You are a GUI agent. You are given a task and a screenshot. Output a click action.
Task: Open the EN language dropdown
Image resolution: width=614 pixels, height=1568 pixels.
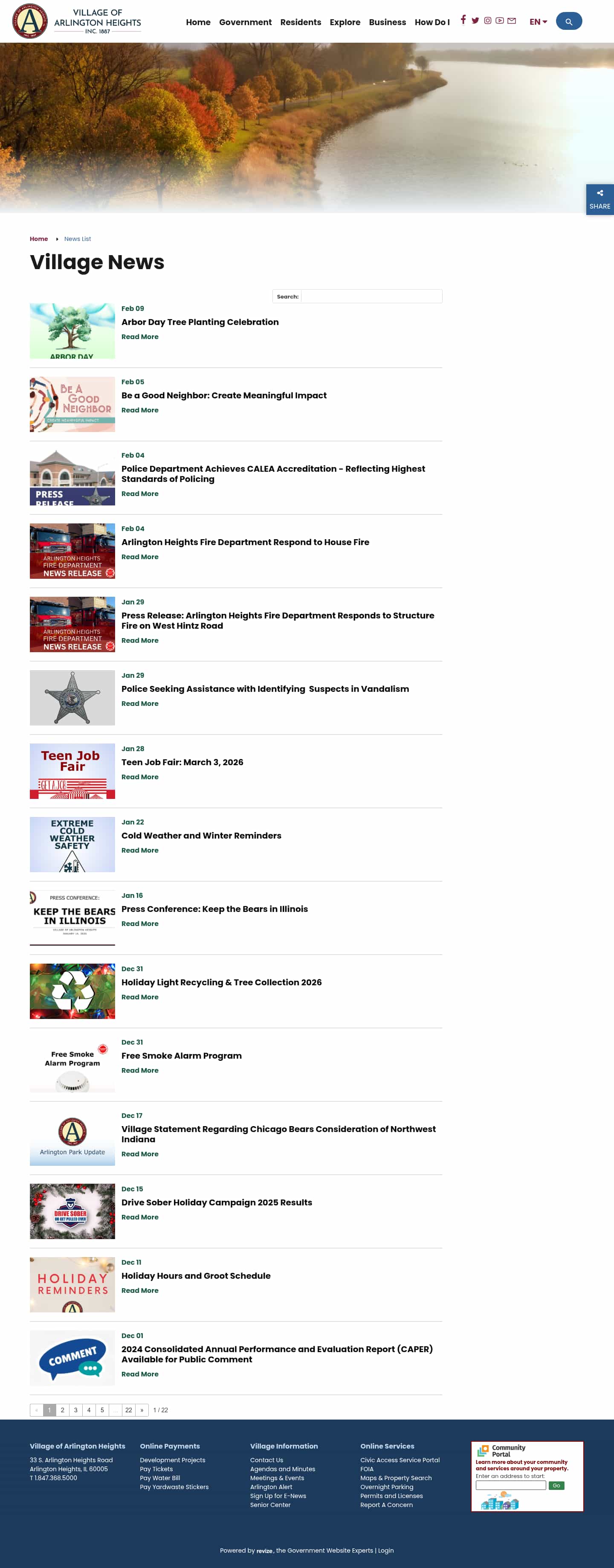coord(537,21)
